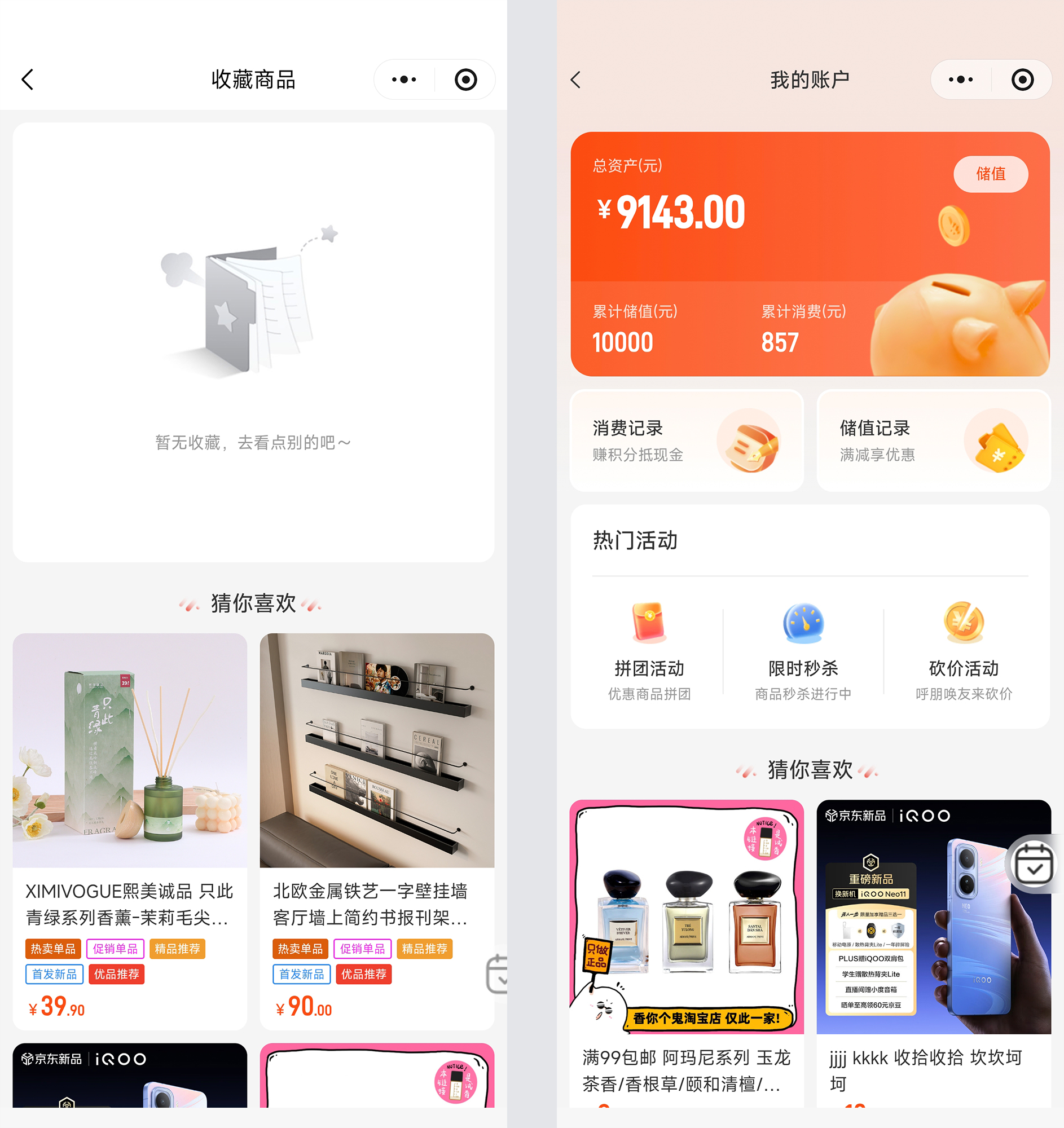
Task: Close the mini program from the 收藏商品 page
Action: coord(465,80)
